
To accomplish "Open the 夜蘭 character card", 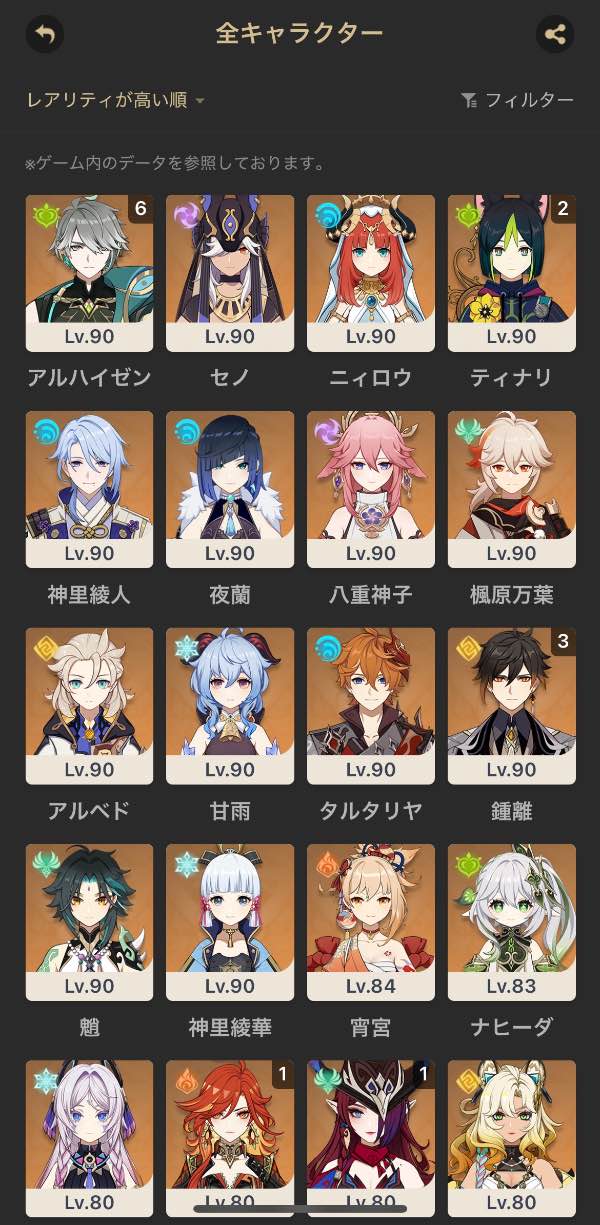I will coord(230,488).
